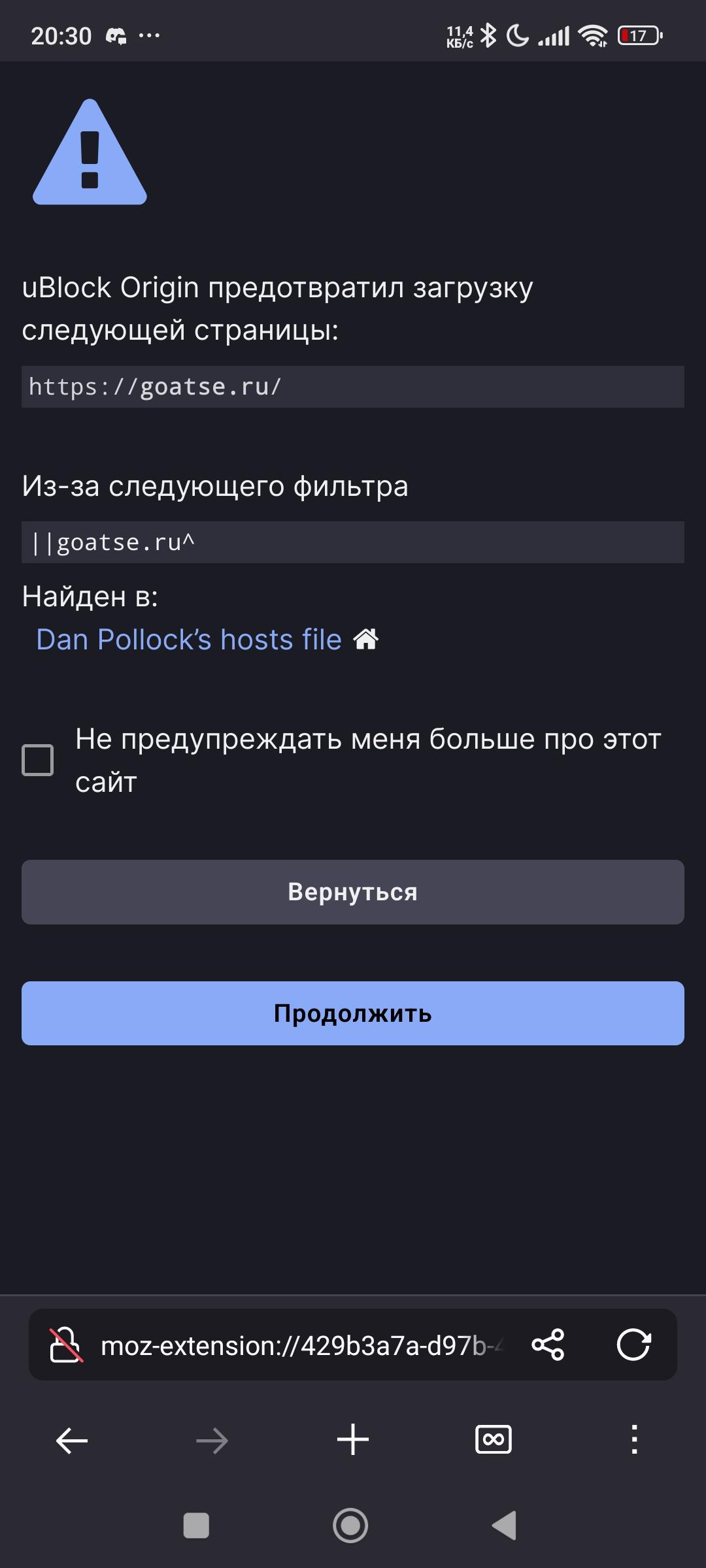This screenshot has width=706, height=1568.
Task: Open the browser three-dot menu
Action: 634,1439
